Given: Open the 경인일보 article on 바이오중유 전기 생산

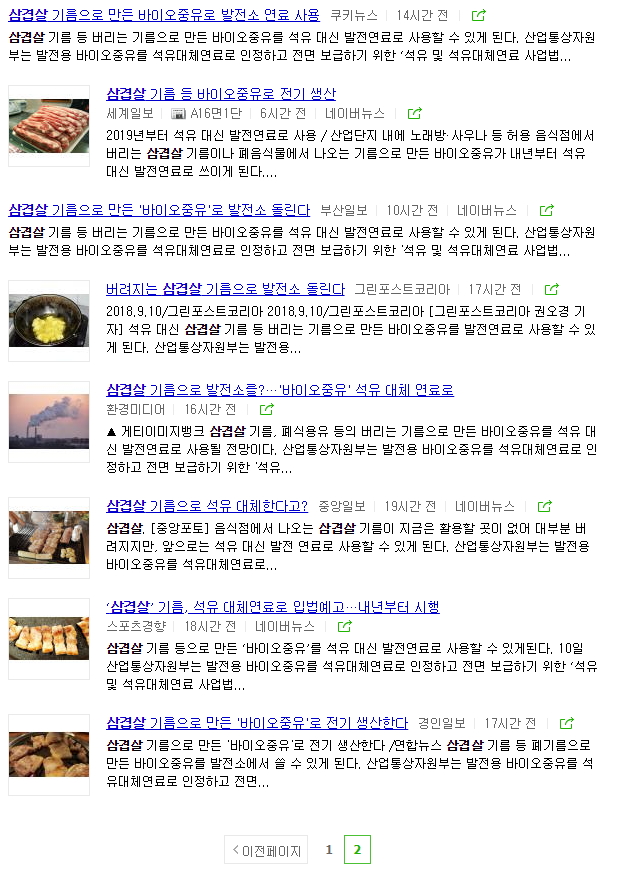Looking at the screenshot, I should (x=257, y=722).
